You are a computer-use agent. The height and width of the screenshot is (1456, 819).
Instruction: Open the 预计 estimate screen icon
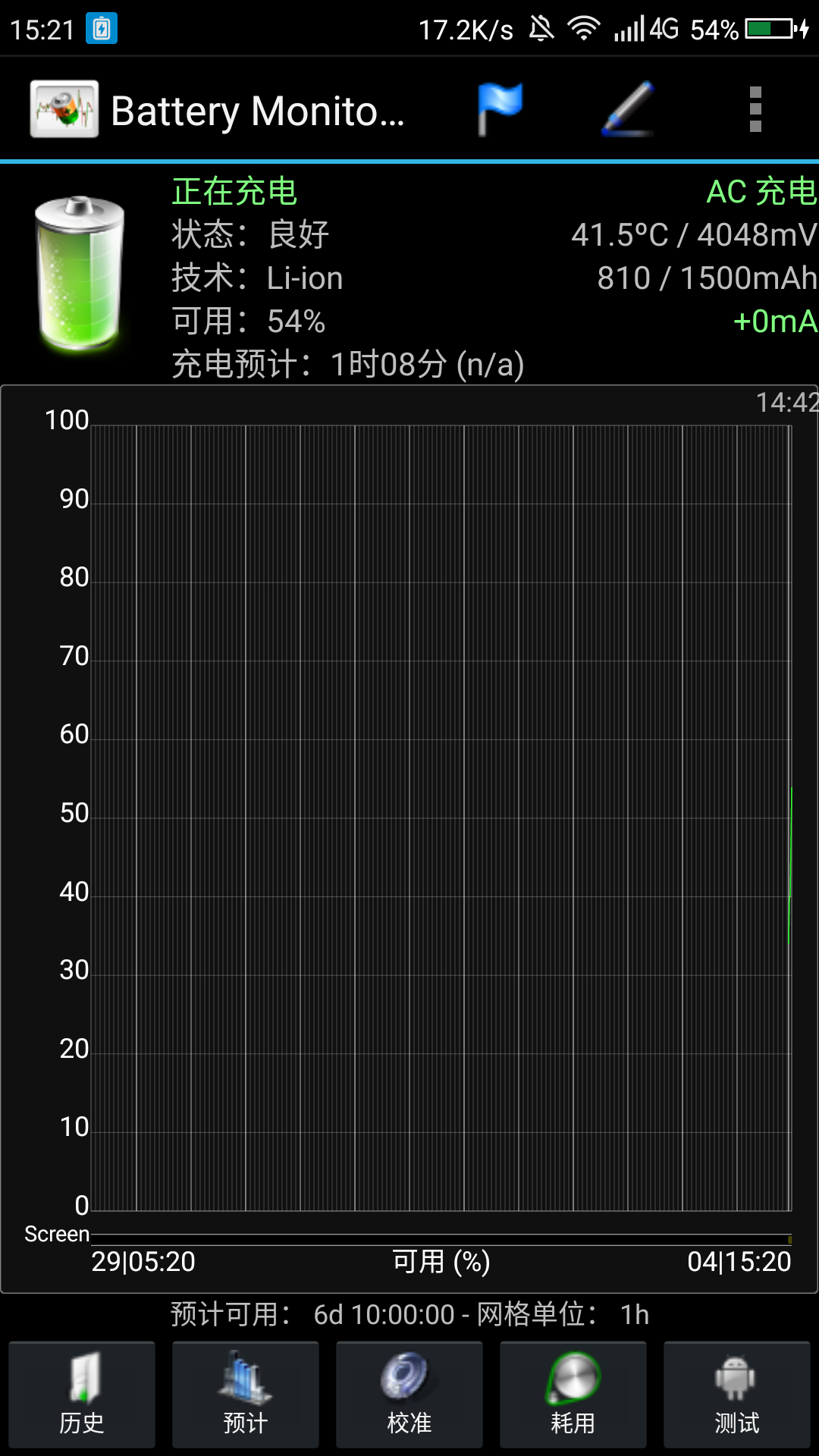coord(245,1394)
